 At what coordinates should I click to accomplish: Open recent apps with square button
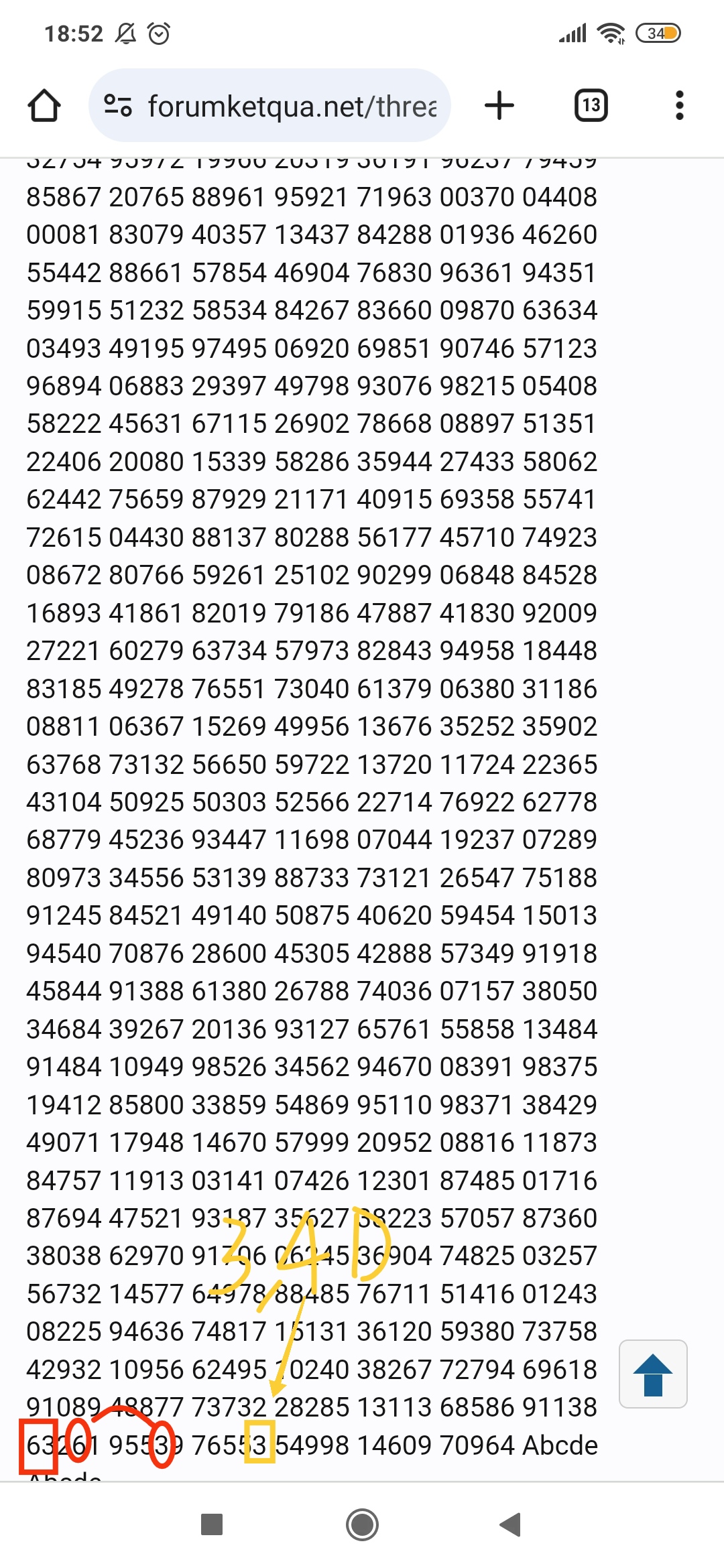212,1524
